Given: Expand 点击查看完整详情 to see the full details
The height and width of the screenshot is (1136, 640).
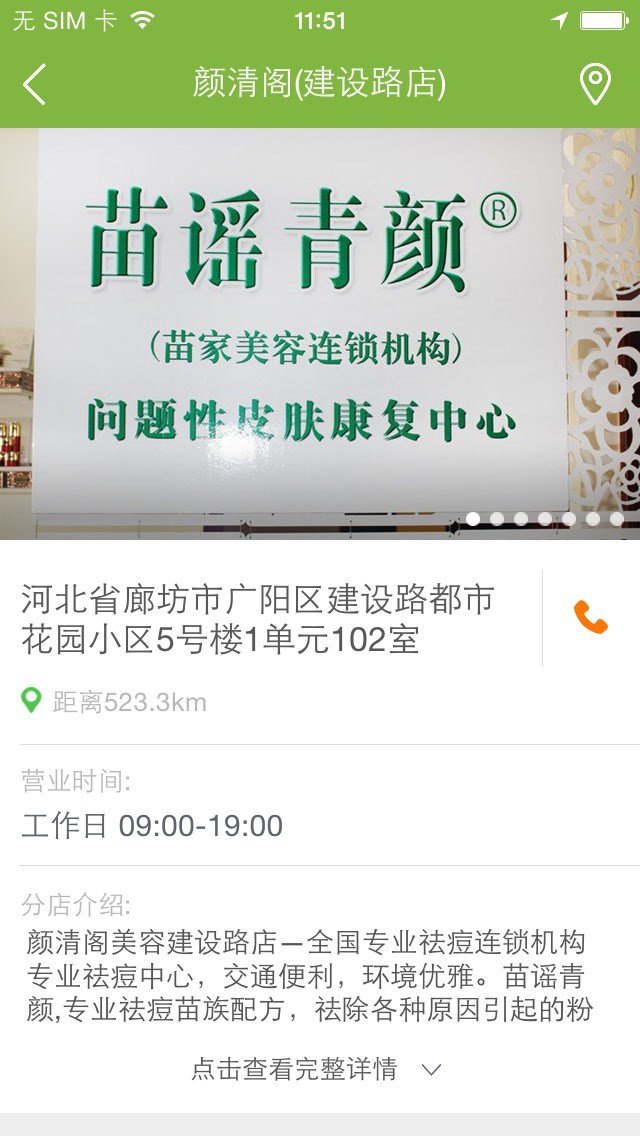Looking at the screenshot, I should click(316, 1069).
